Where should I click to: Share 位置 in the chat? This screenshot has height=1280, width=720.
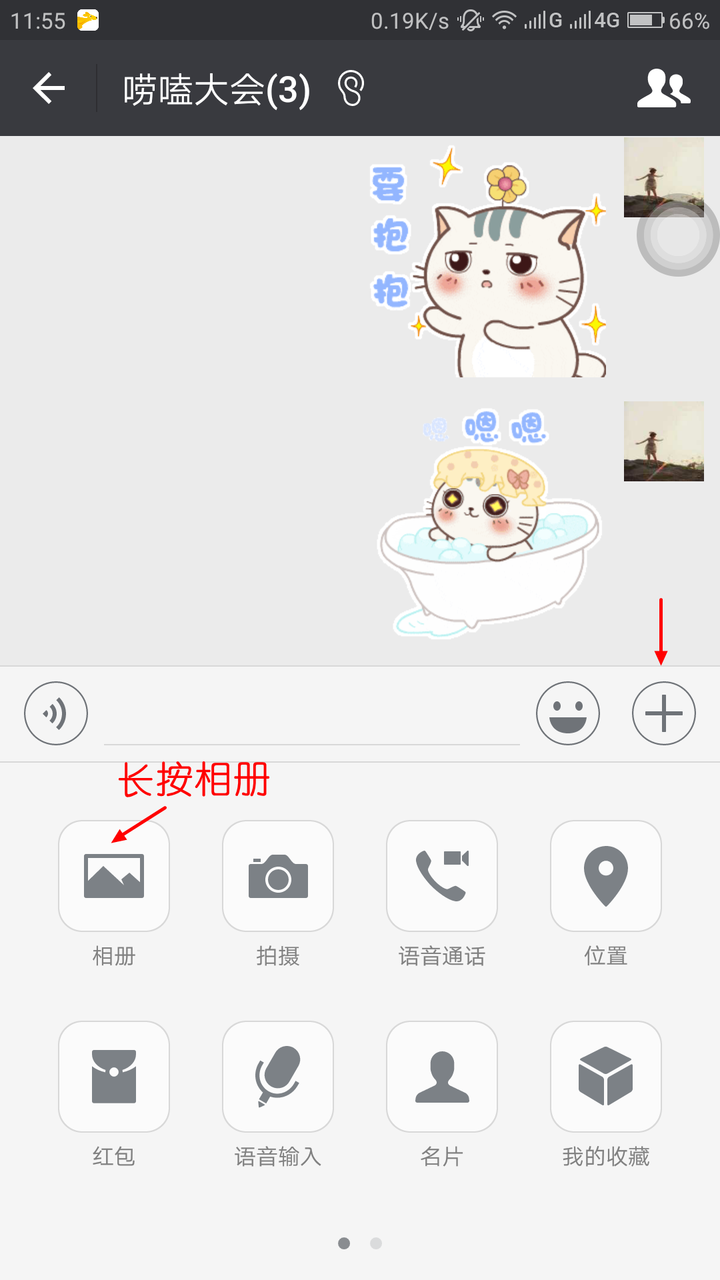[x=606, y=876]
